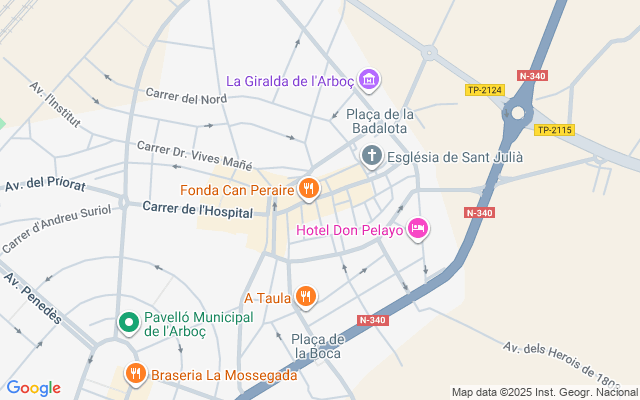
Task: Tap the Braseria La Mossegada restaurant pin
Action: (x=136, y=376)
